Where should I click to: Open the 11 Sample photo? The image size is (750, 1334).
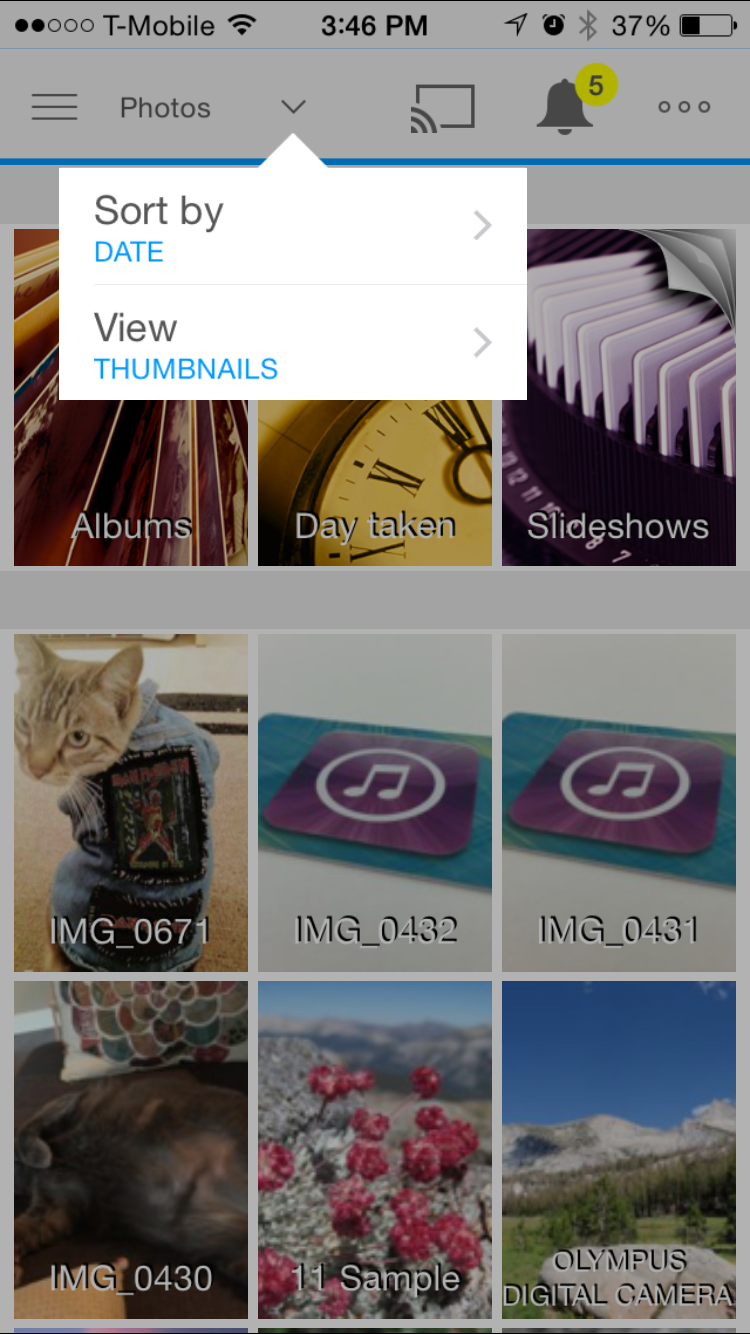point(375,1149)
